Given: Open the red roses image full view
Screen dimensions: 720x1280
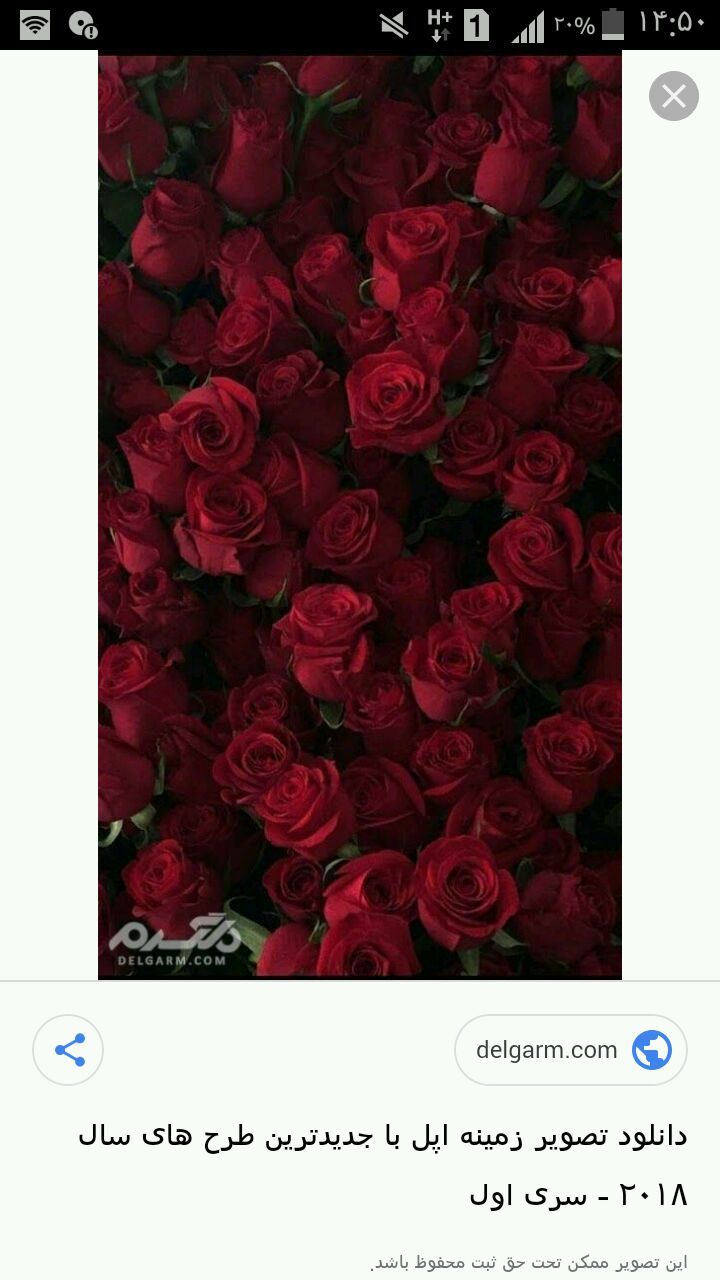Looking at the screenshot, I should (x=360, y=516).
